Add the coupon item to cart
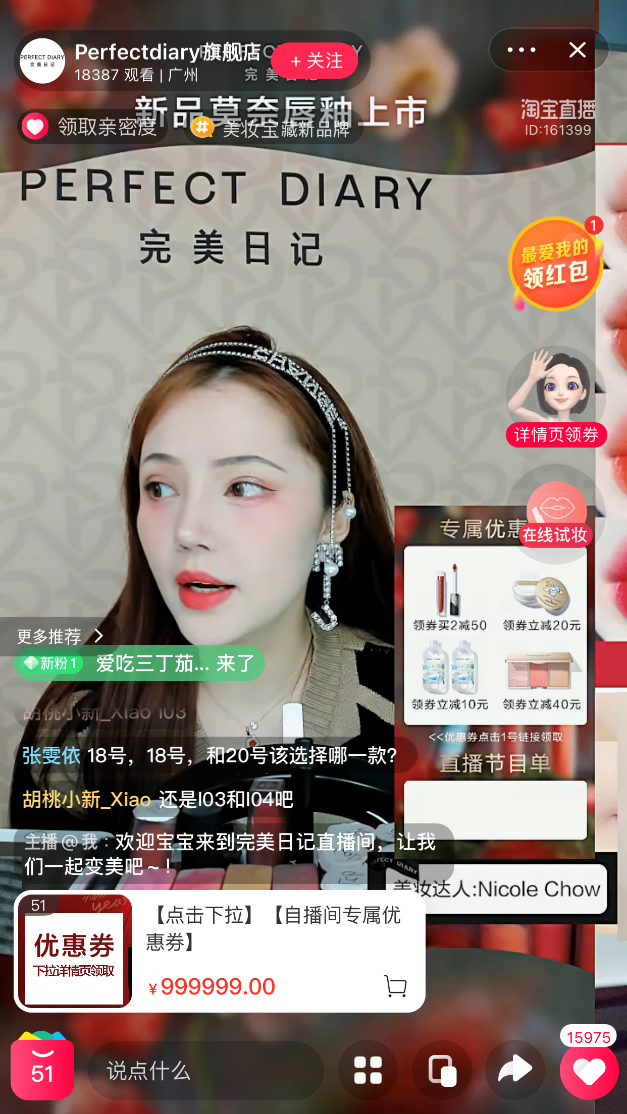627x1114 pixels. (395, 985)
